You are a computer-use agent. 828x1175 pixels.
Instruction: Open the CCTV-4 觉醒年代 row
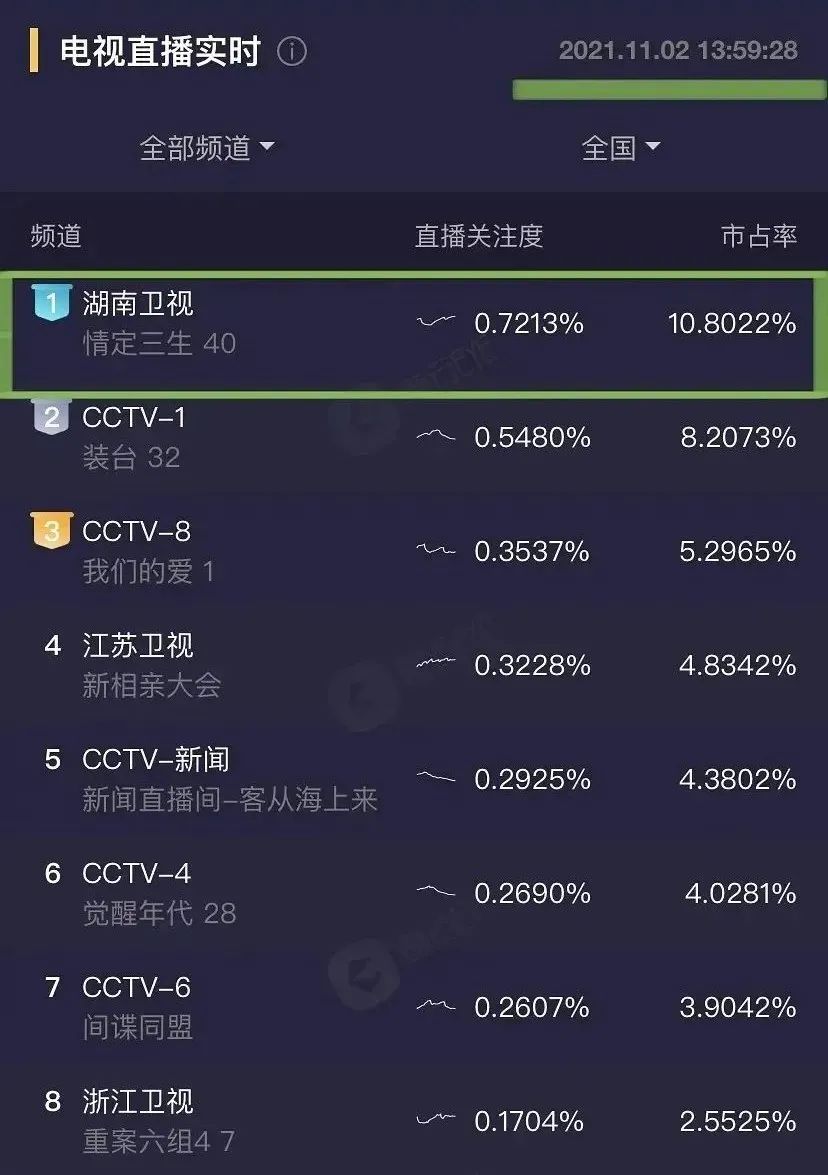click(414, 893)
